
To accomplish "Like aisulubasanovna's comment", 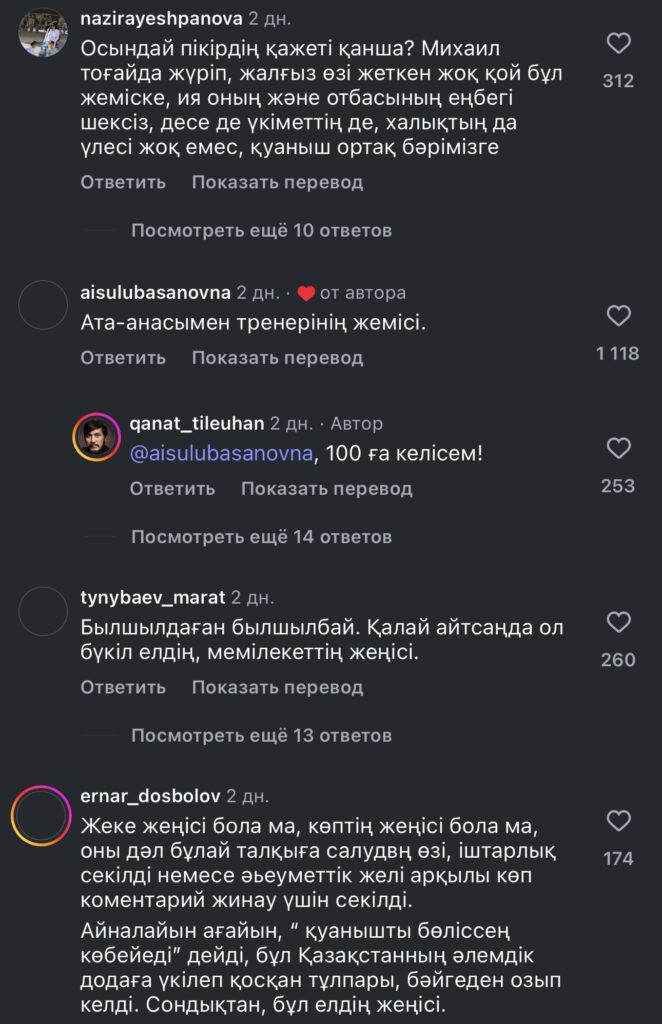I will pos(619,316).
